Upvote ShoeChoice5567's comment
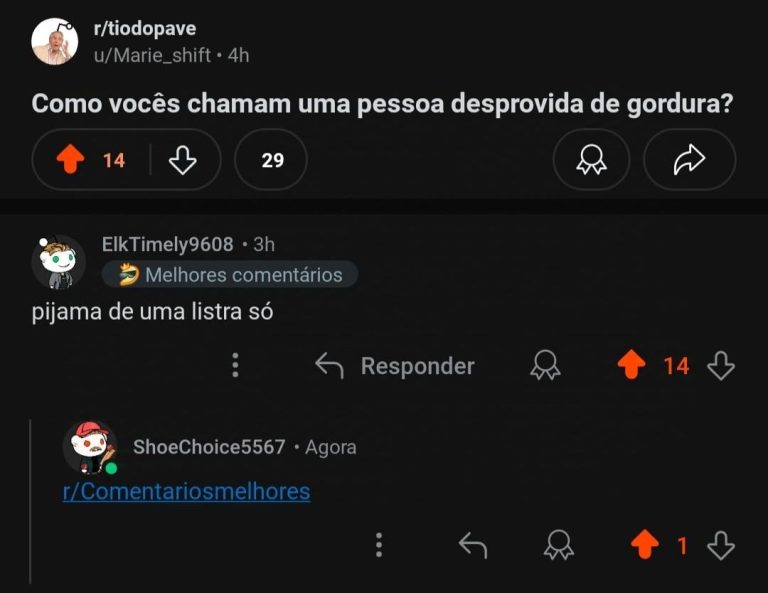Screen dimensions: 768x593 coord(645,545)
